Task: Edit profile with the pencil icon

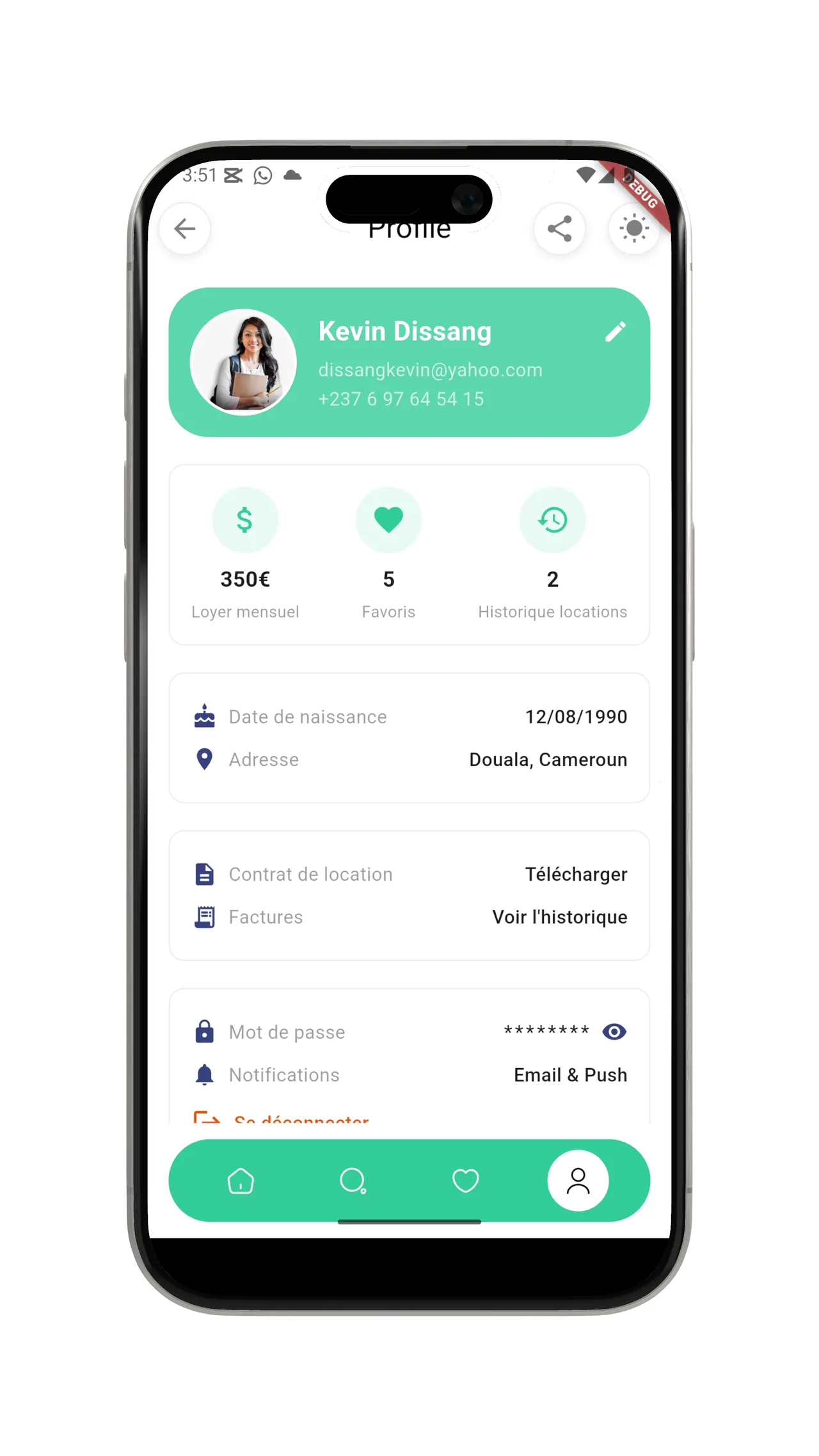Action: pos(616,332)
